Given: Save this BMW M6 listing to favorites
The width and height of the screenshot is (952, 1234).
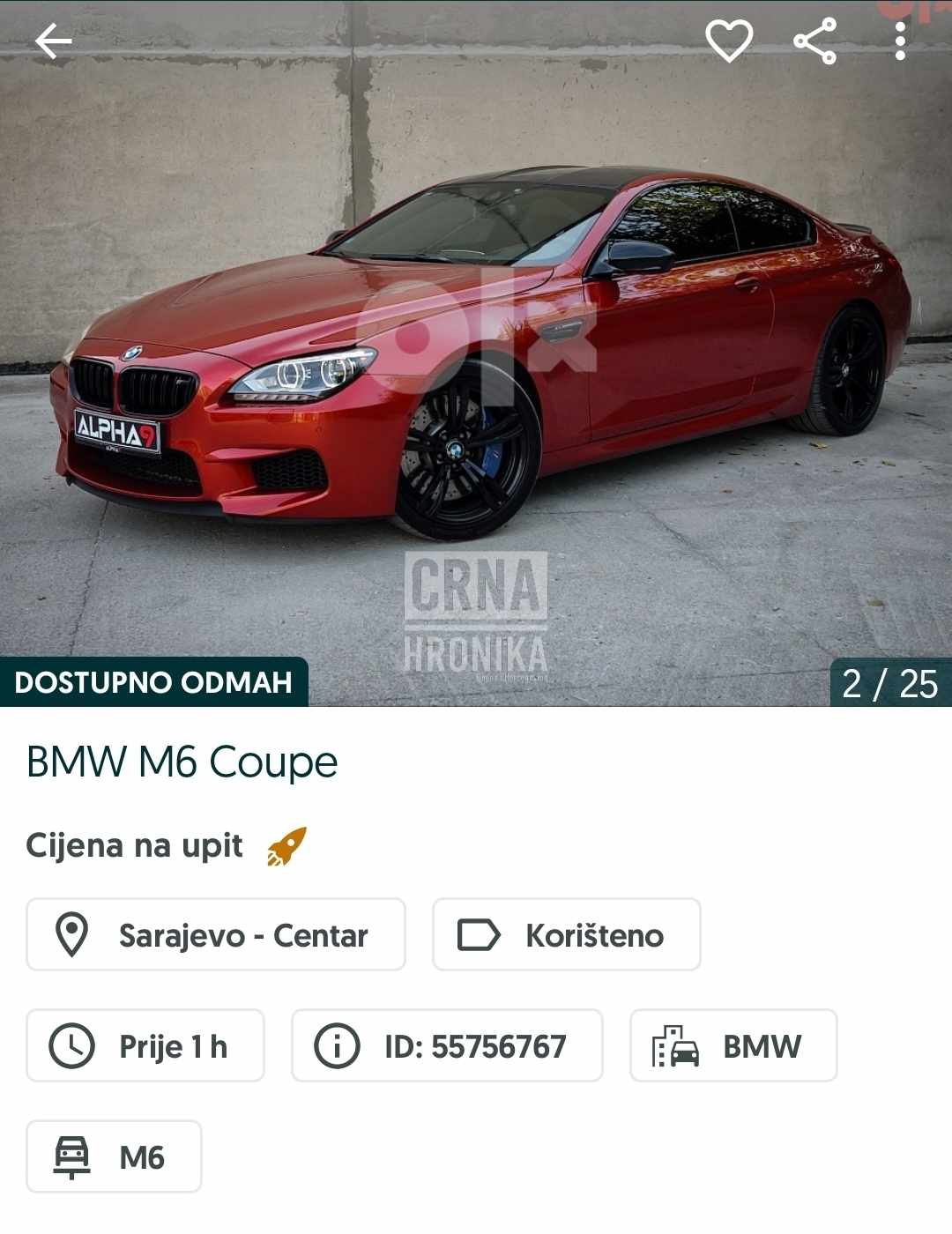Looking at the screenshot, I should 729,41.
